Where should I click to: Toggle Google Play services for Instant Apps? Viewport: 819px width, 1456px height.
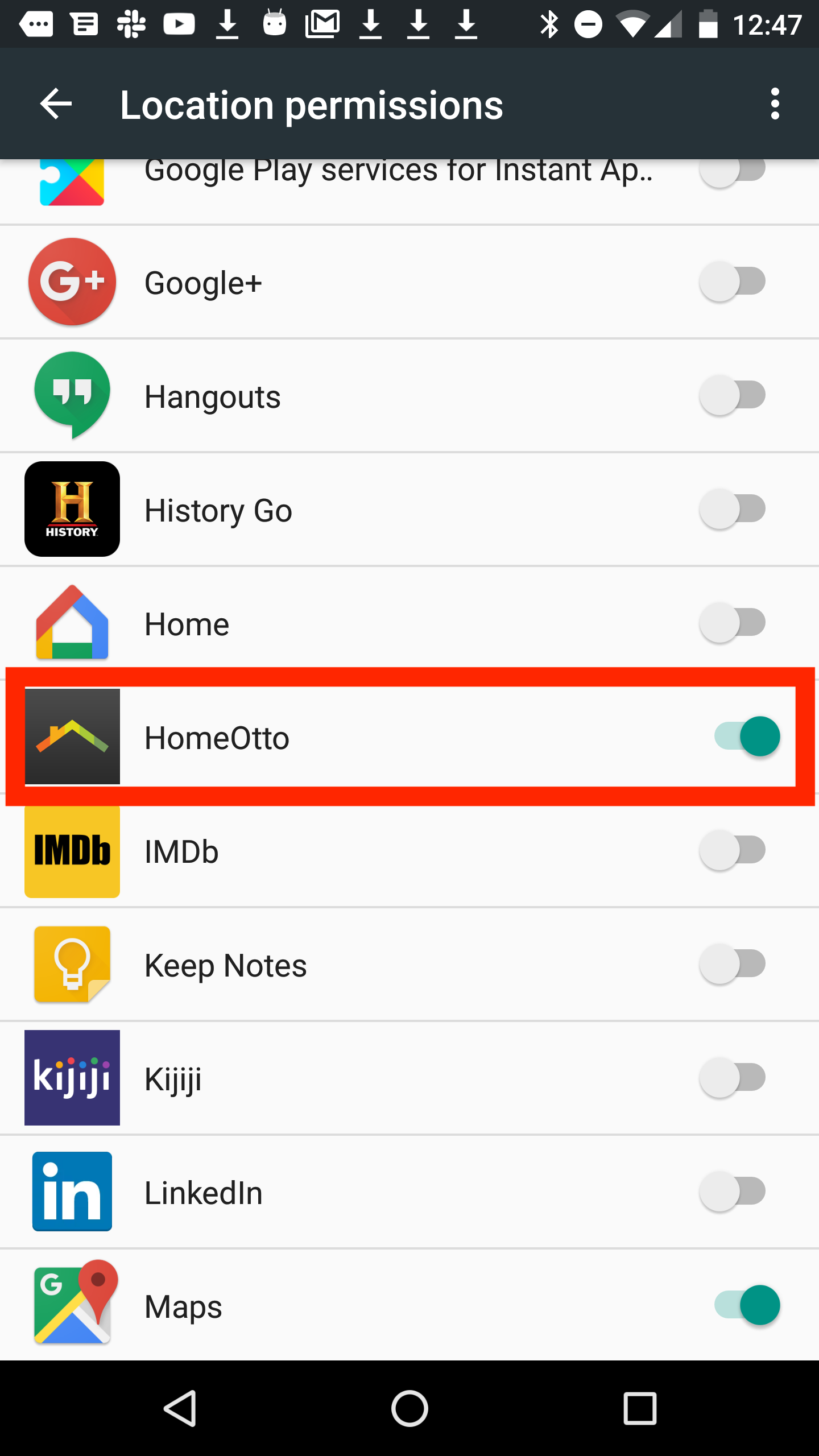coord(733,171)
